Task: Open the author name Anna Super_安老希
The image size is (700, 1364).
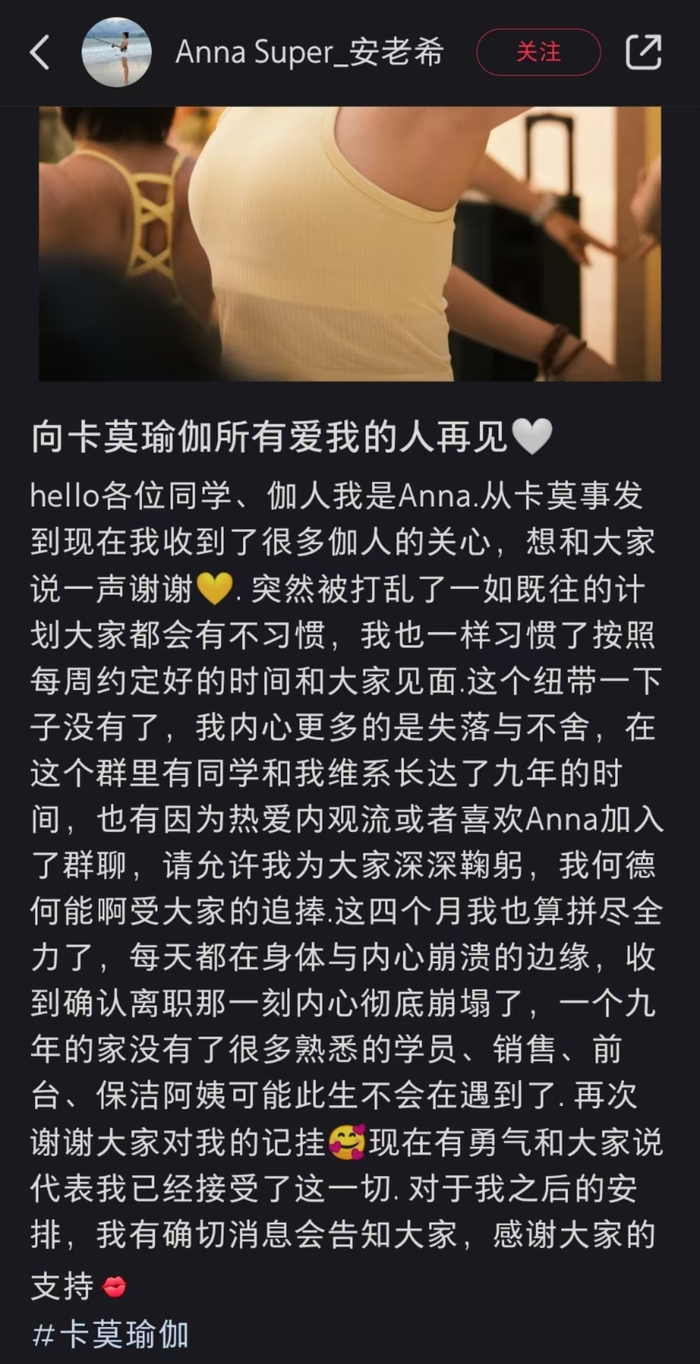Action: pyautogui.click(x=309, y=53)
